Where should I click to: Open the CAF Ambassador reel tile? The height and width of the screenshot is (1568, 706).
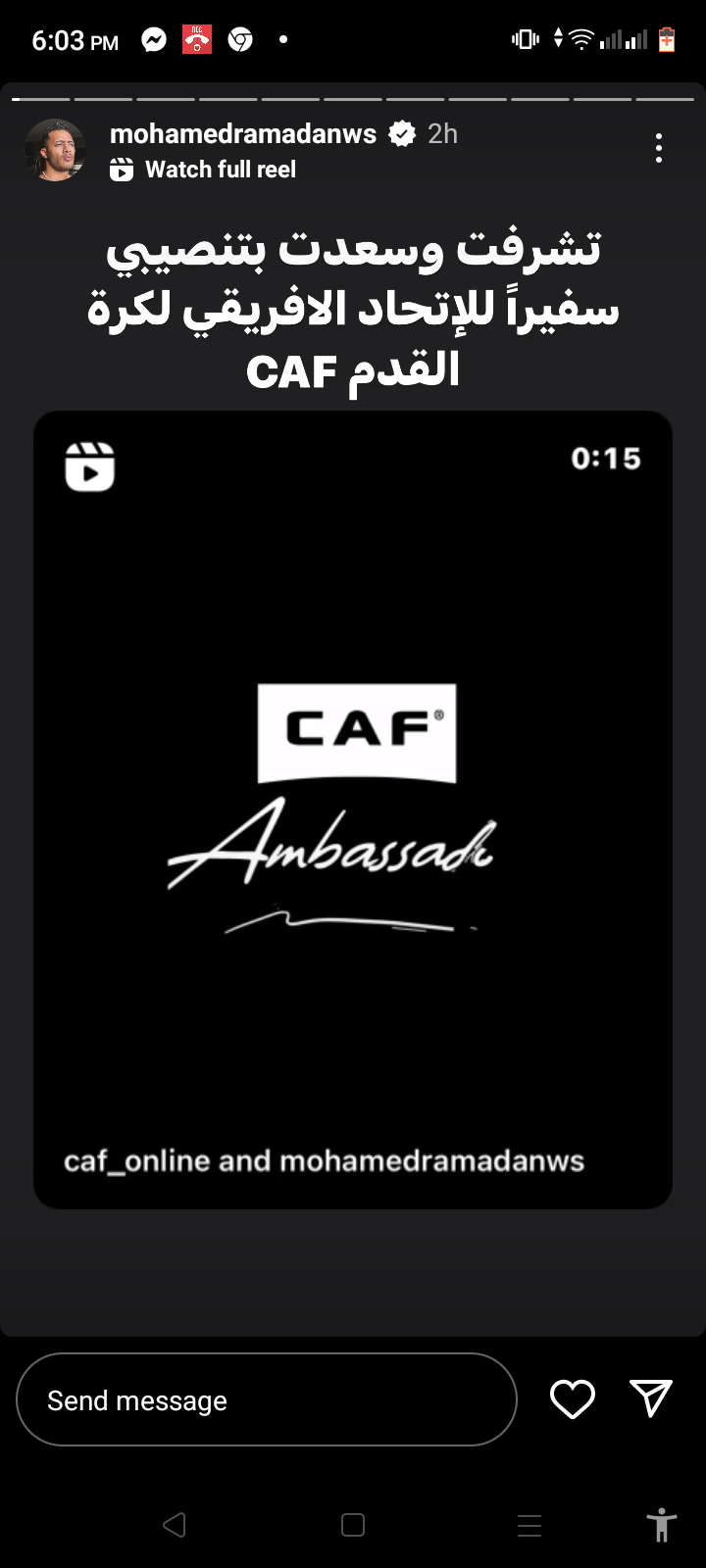(353, 808)
